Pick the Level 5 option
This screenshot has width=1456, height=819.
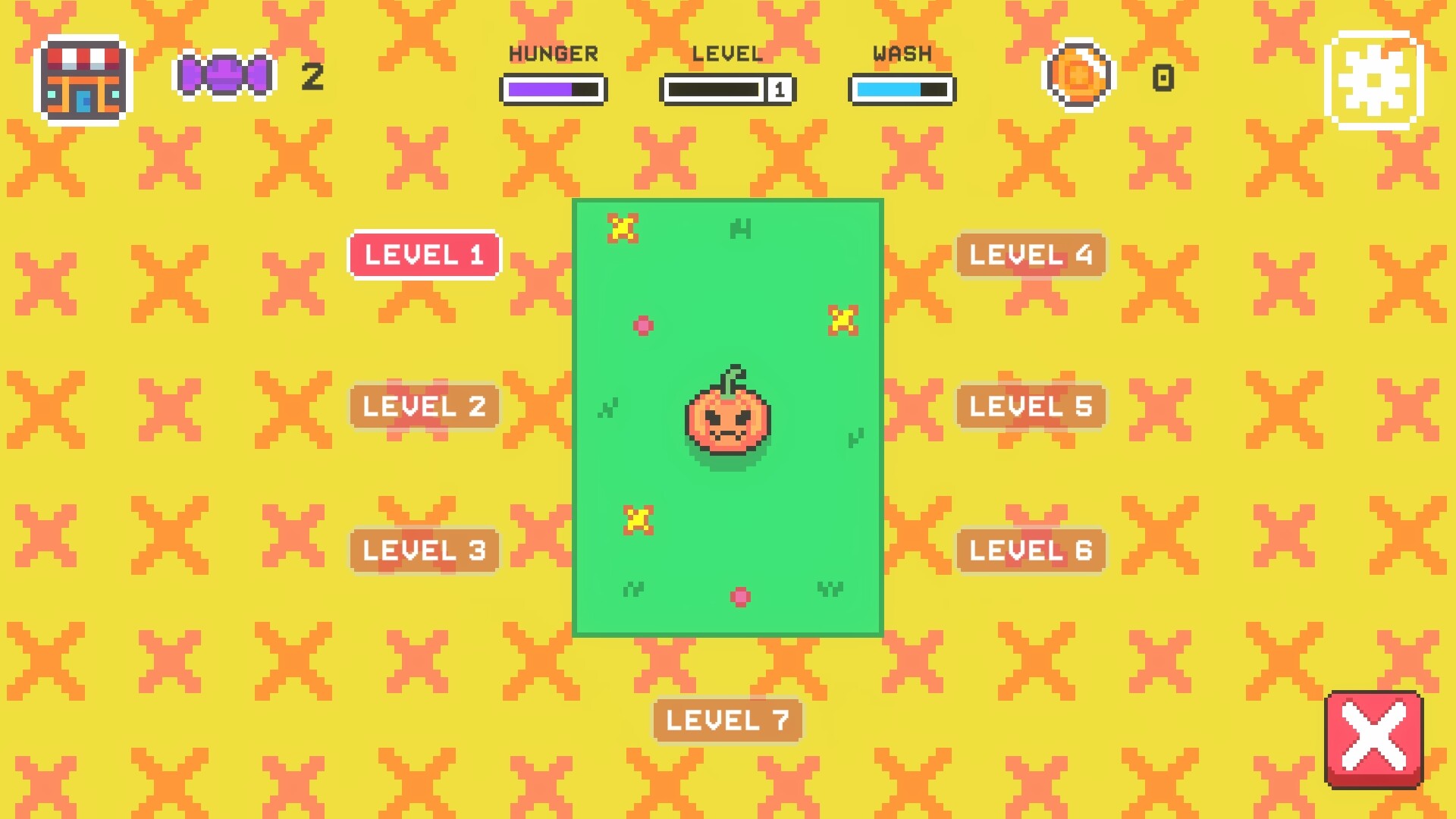click(x=1031, y=406)
